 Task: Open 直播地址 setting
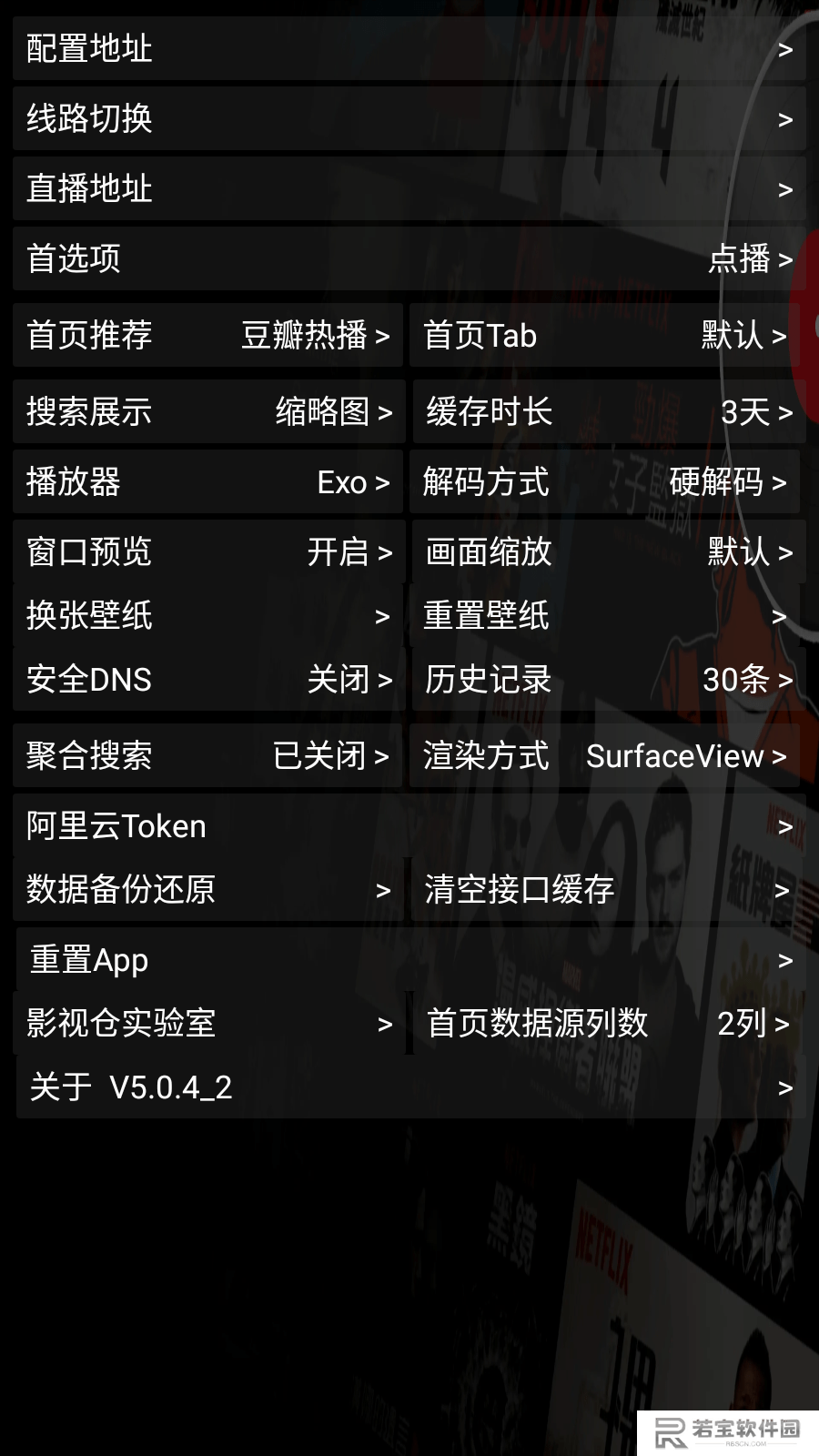click(409, 188)
